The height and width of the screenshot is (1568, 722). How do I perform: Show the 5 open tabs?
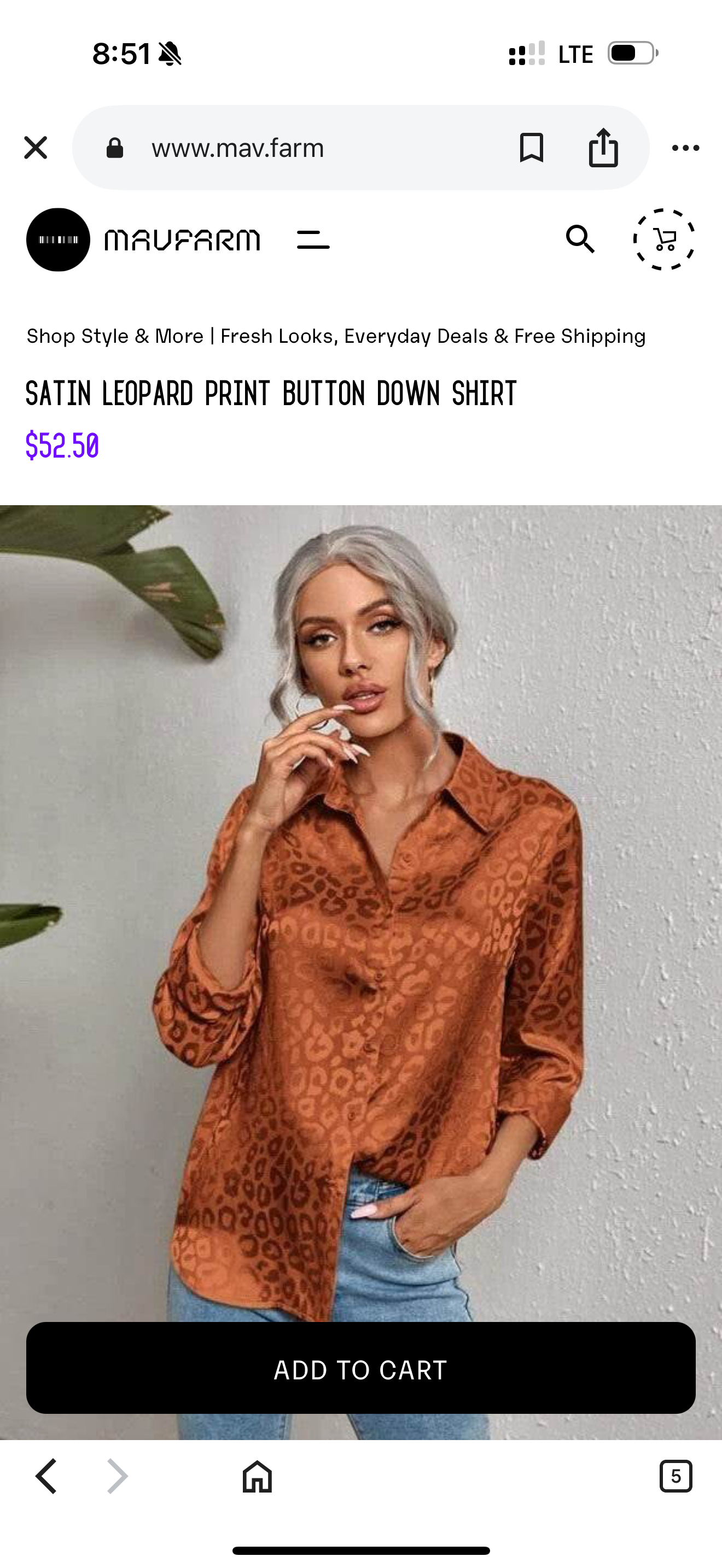tap(676, 1476)
